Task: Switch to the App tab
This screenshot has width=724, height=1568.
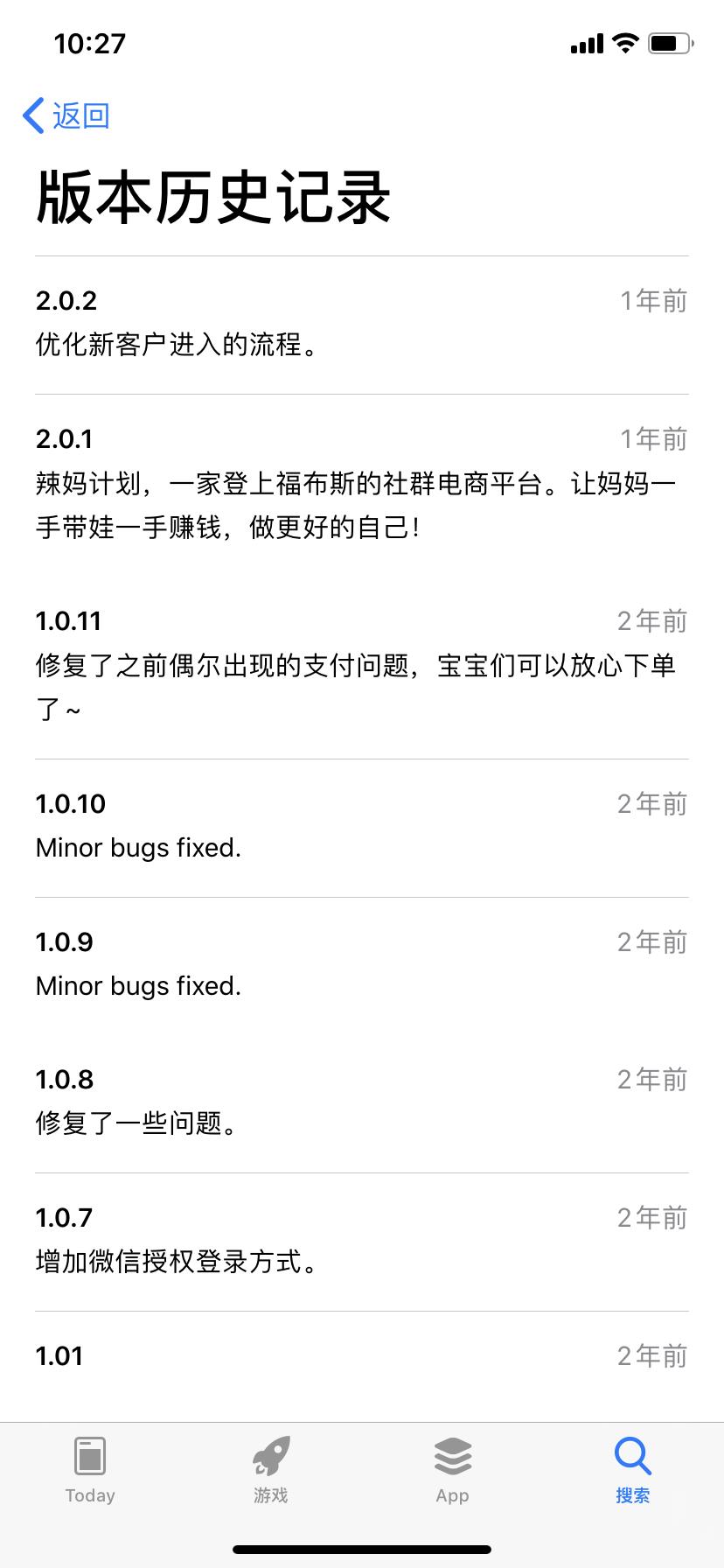Action: (452, 1470)
